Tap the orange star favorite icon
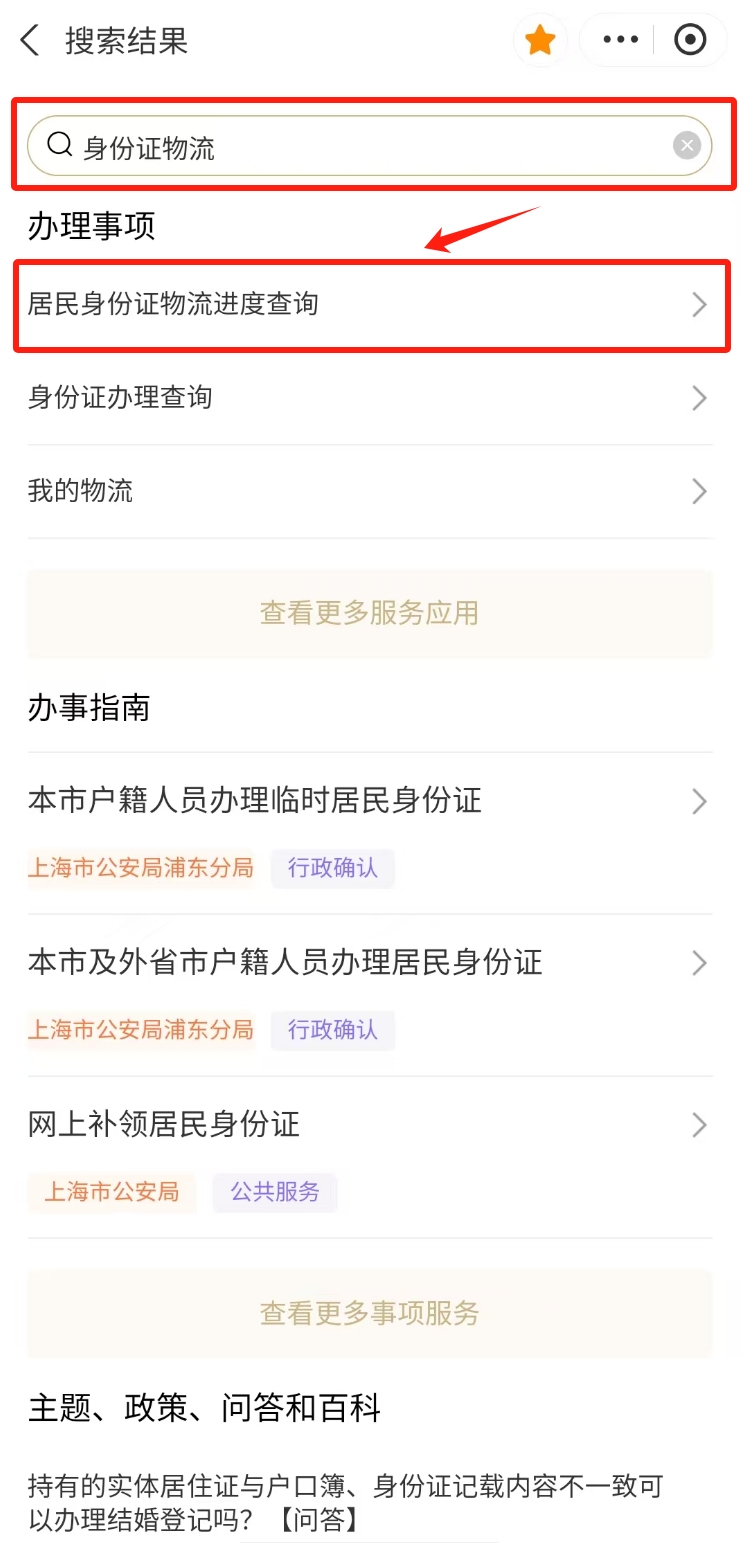The width and height of the screenshot is (749, 1543). (x=540, y=41)
